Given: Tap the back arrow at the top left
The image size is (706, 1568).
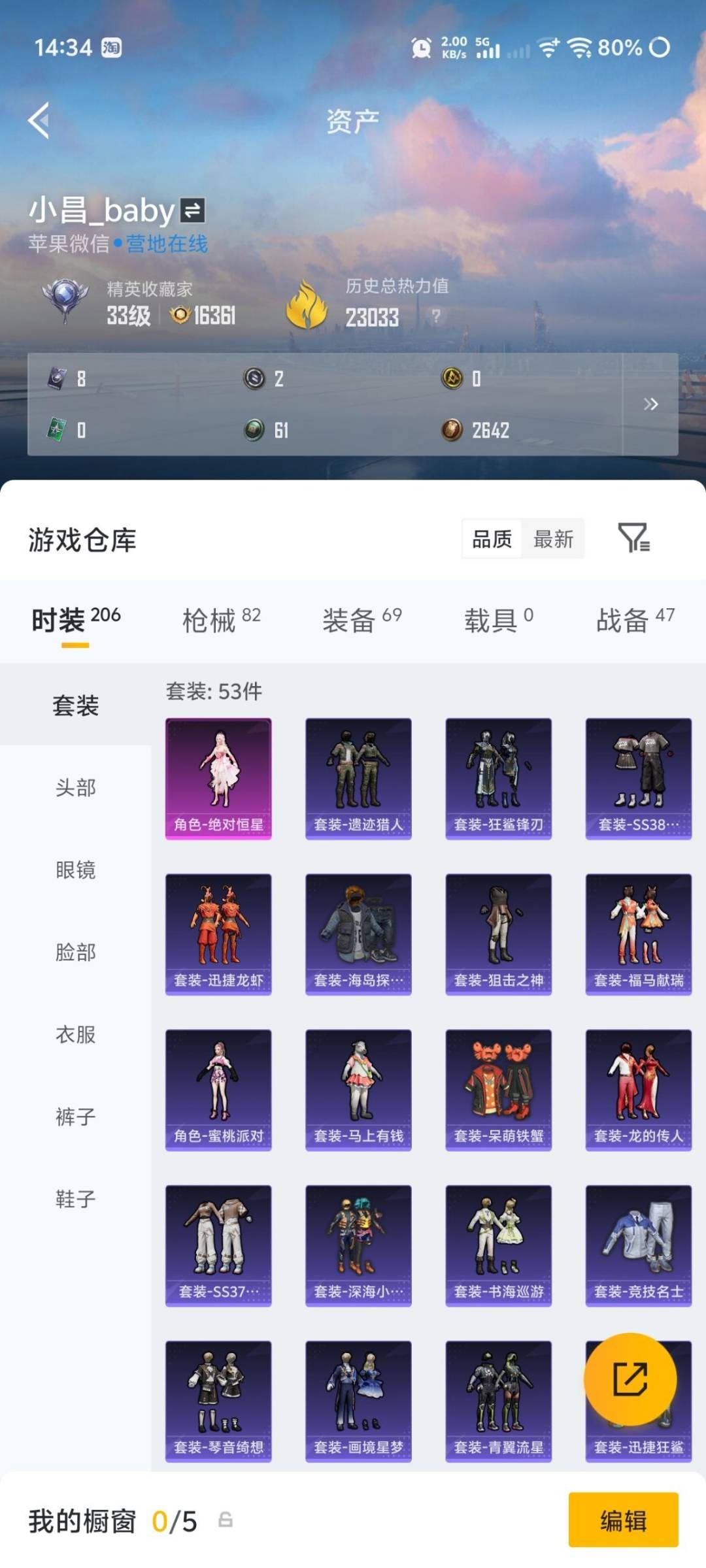Looking at the screenshot, I should tap(37, 120).
